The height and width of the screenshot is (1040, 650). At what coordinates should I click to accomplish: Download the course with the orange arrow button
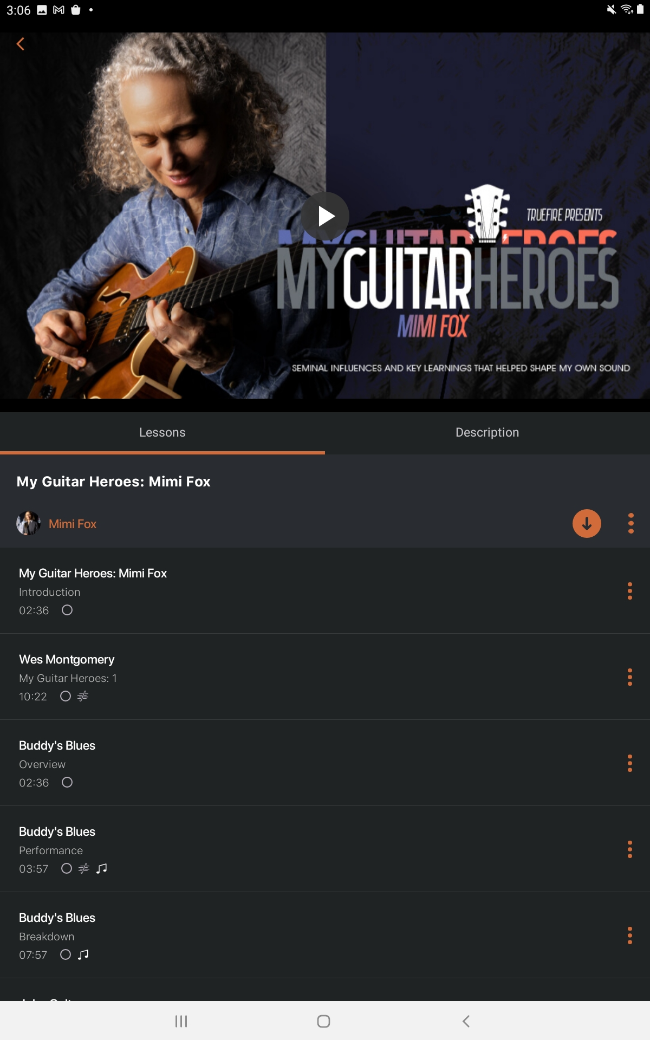(x=587, y=523)
